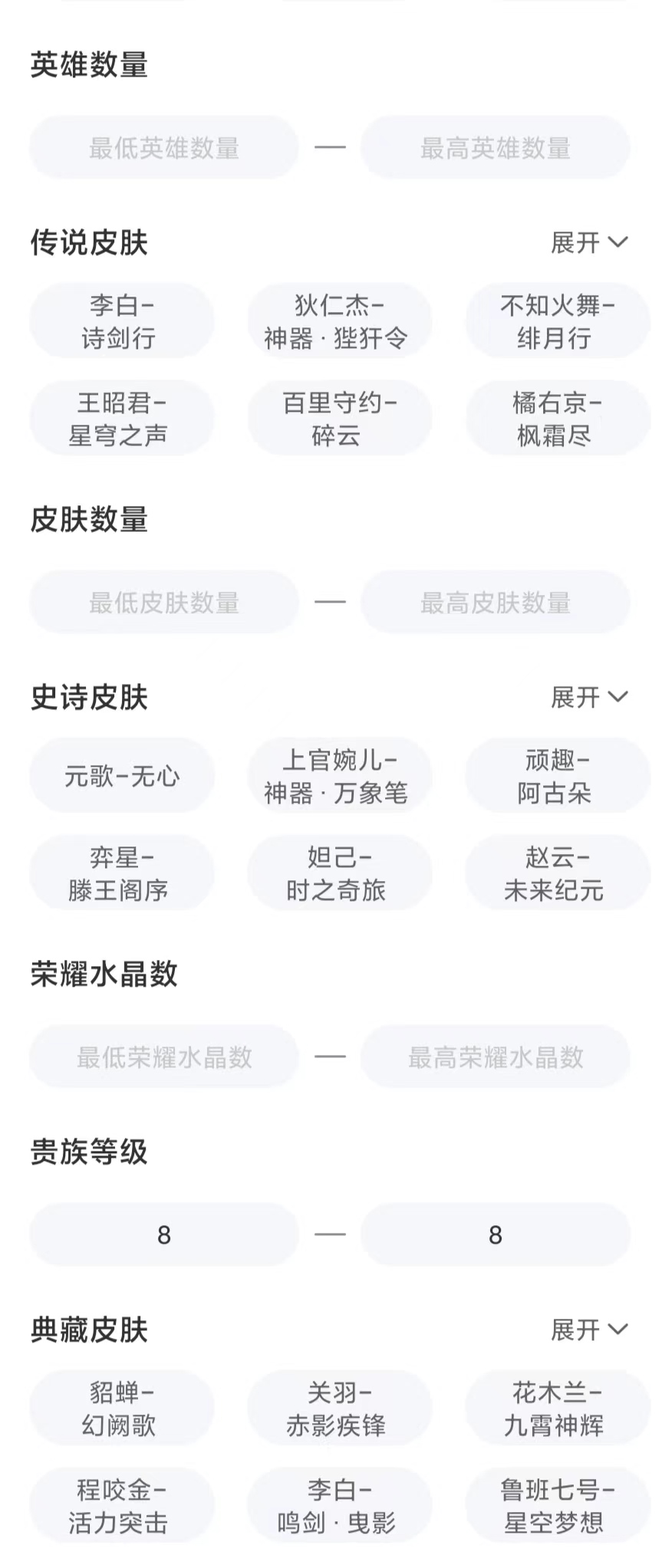This screenshot has width=662, height=1568.
Task: Tap the 最高英雄数量 input field
Action: [495, 148]
